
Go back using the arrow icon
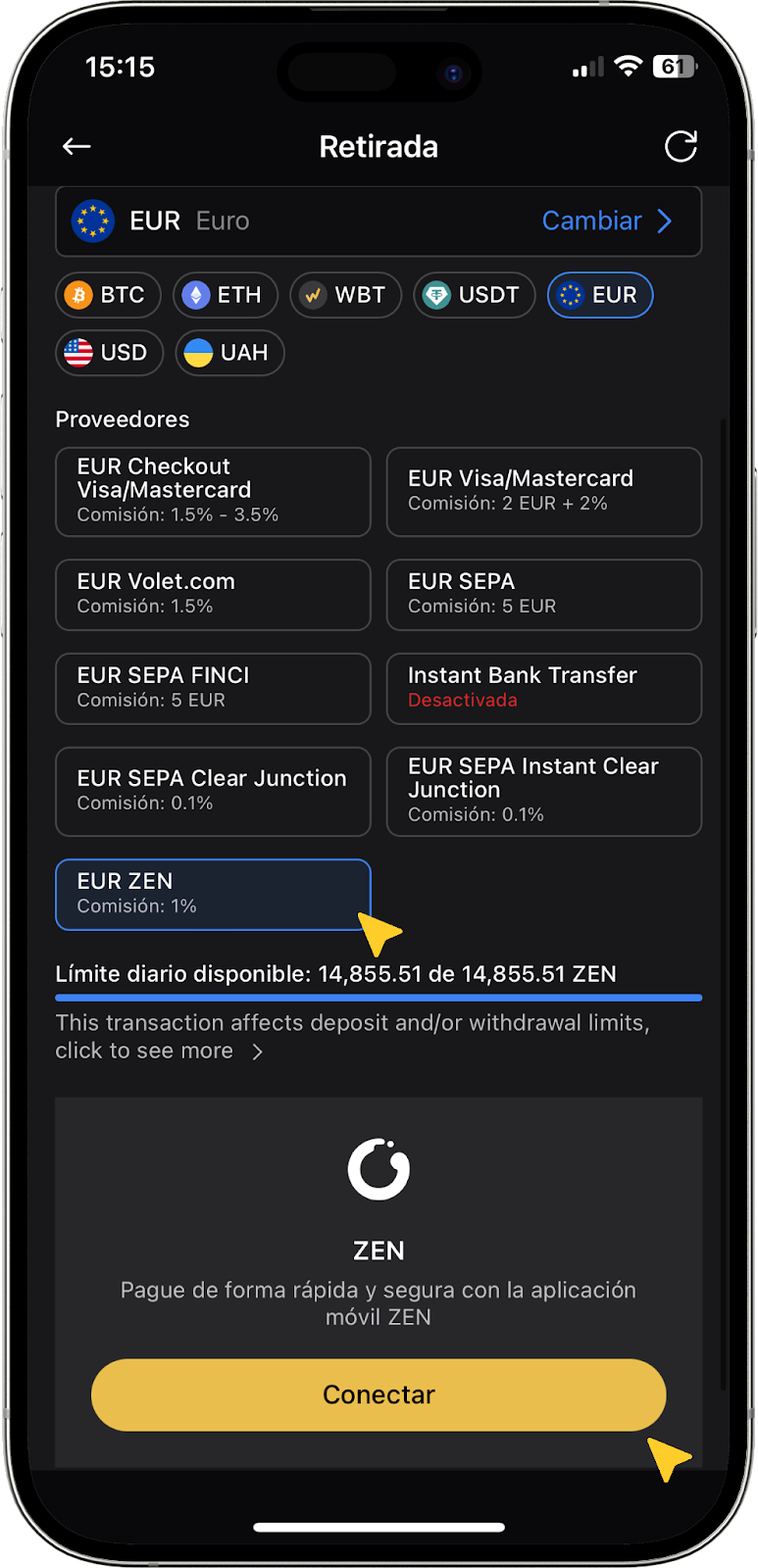[76, 147]
